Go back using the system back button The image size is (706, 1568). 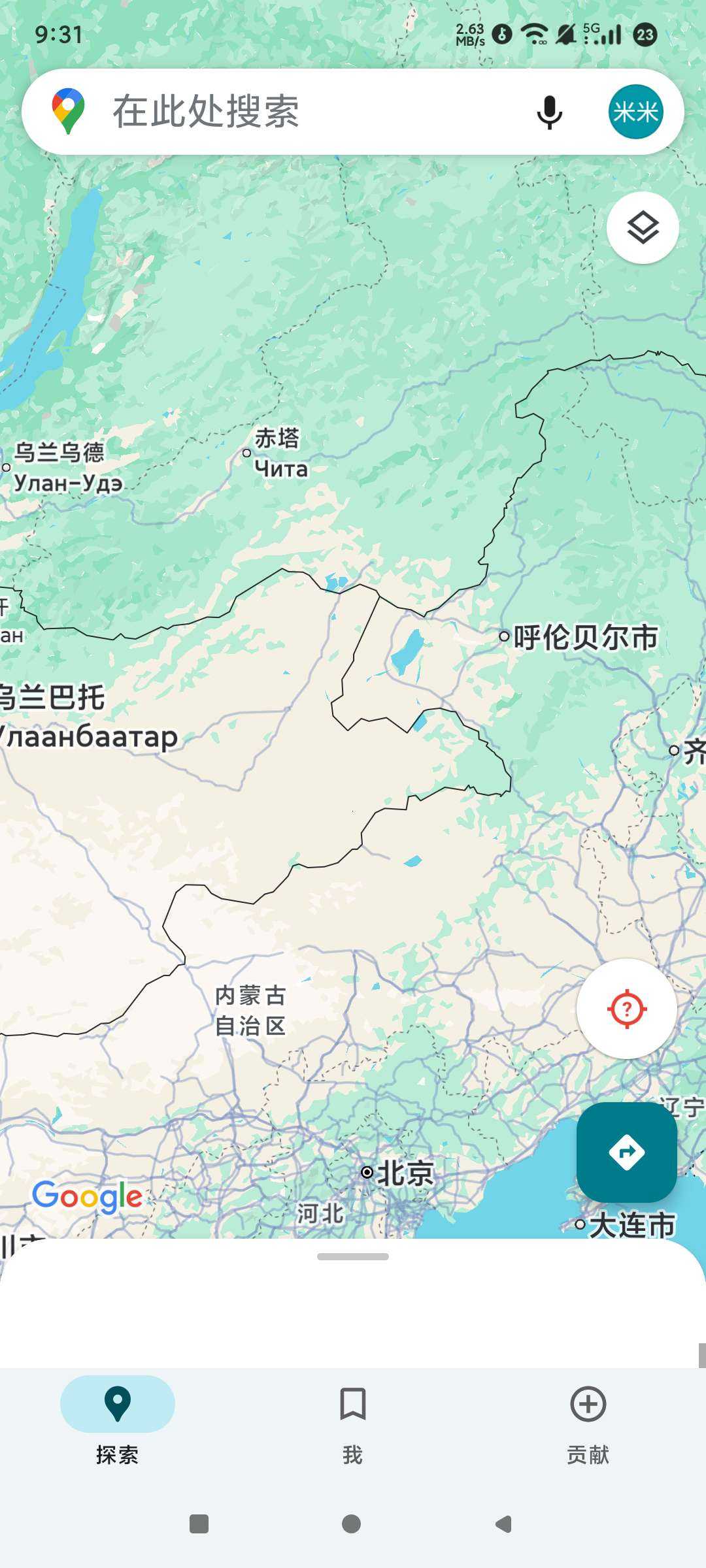[503, 1524]
